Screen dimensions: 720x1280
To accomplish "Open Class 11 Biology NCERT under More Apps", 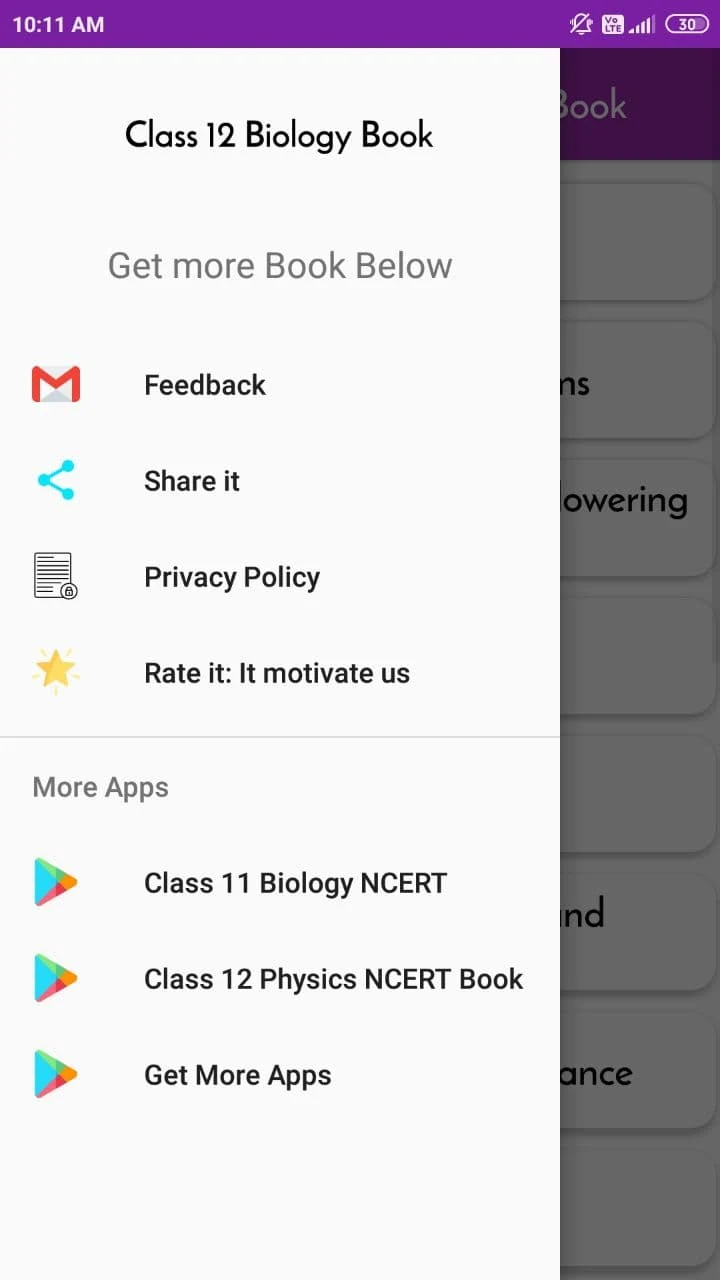I will pos(295,882).
